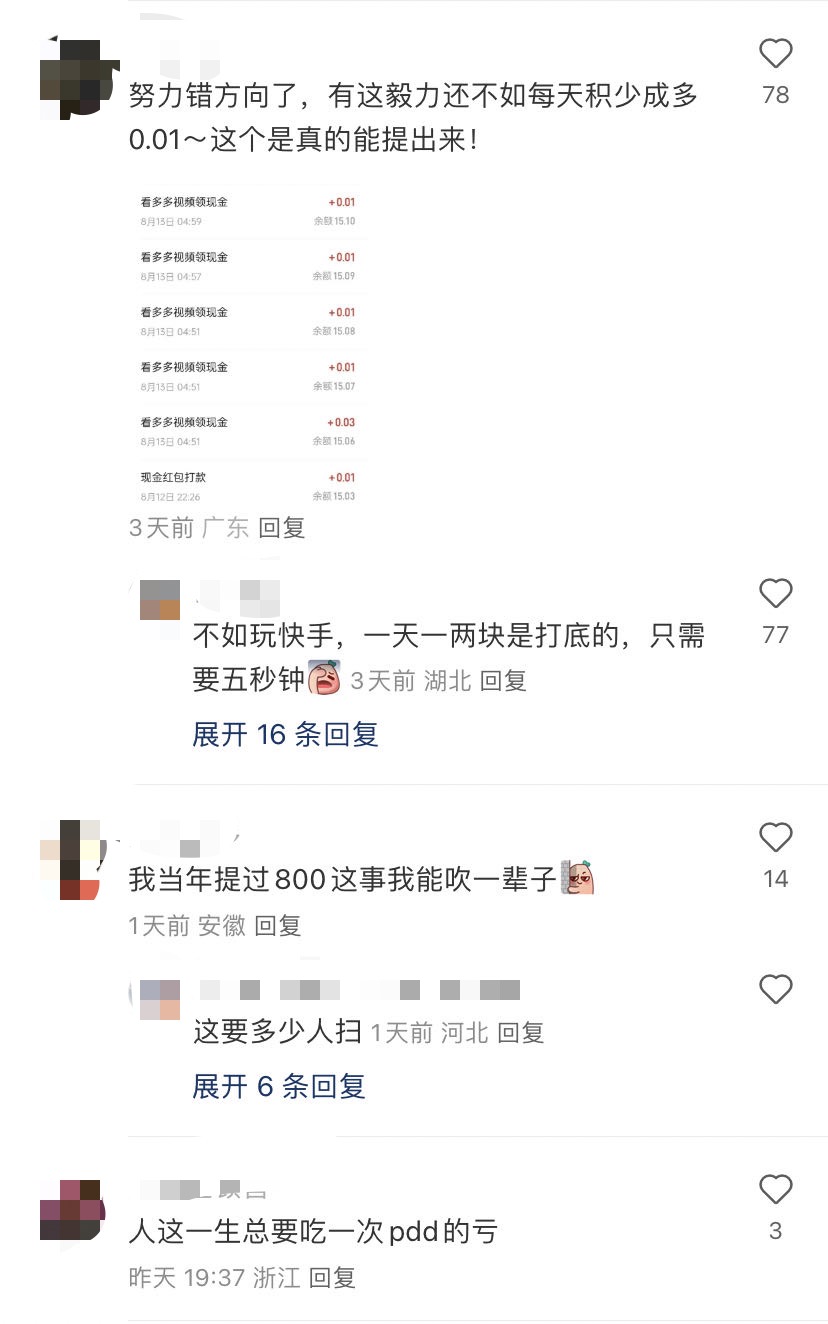
Task: Expand the 16 hidden replies
Action: coord(284,735)
